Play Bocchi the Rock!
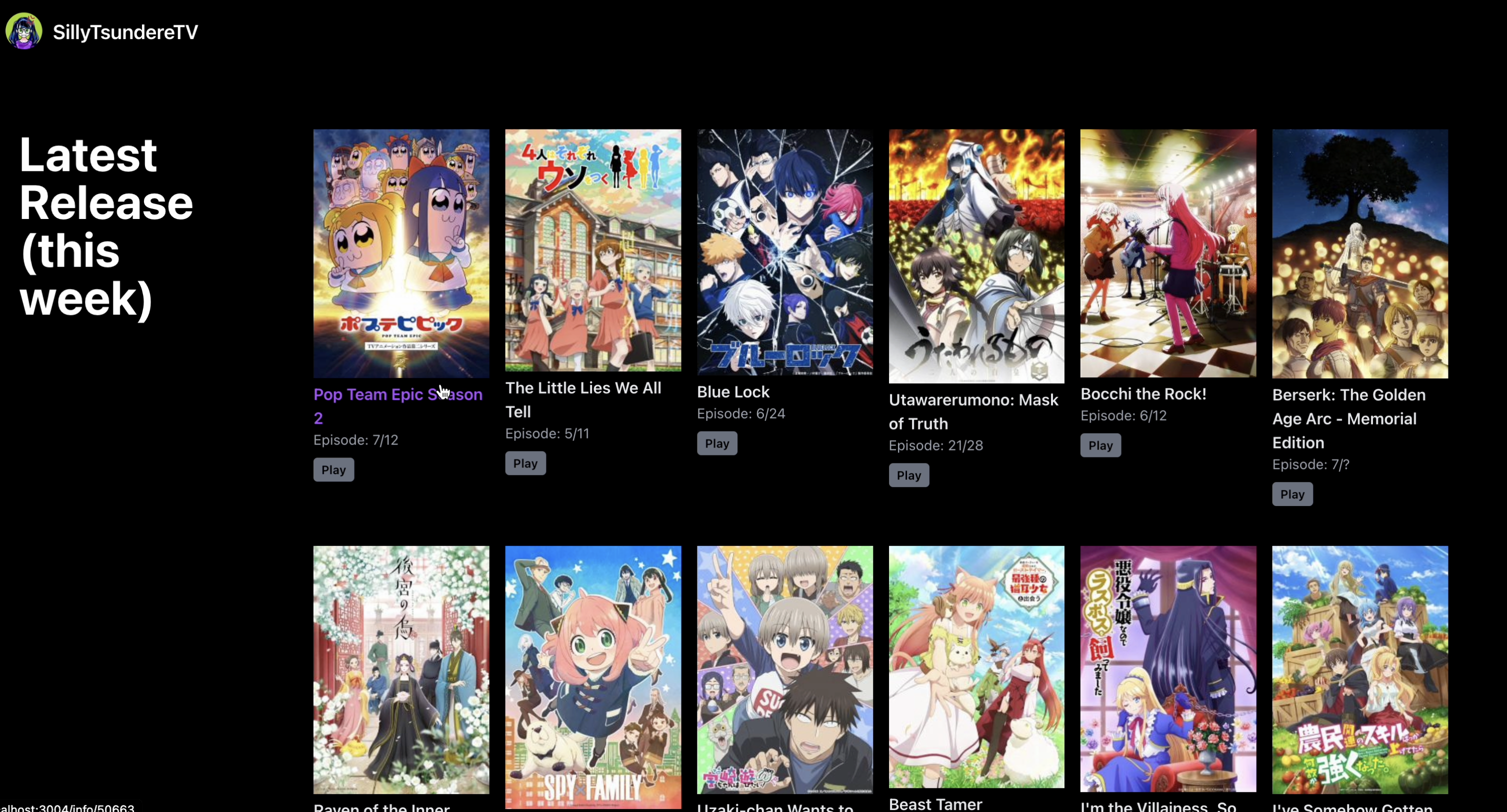Screen dimensions: 1507x812 pyautogui.click(x=1100, y=445)
